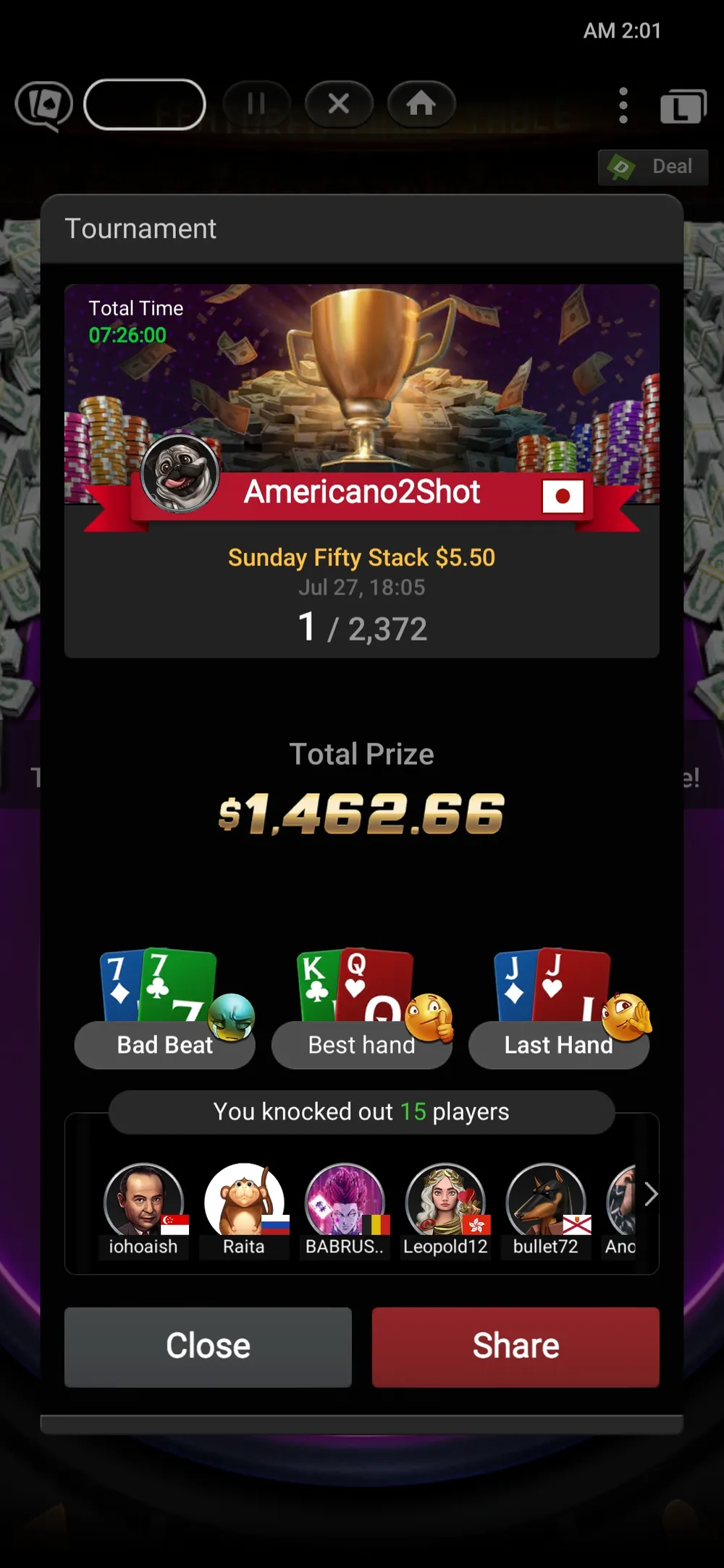This screenshot has width=724, height=1568.
Task: Open the chat bubble icon
Action: coord(45,106)
